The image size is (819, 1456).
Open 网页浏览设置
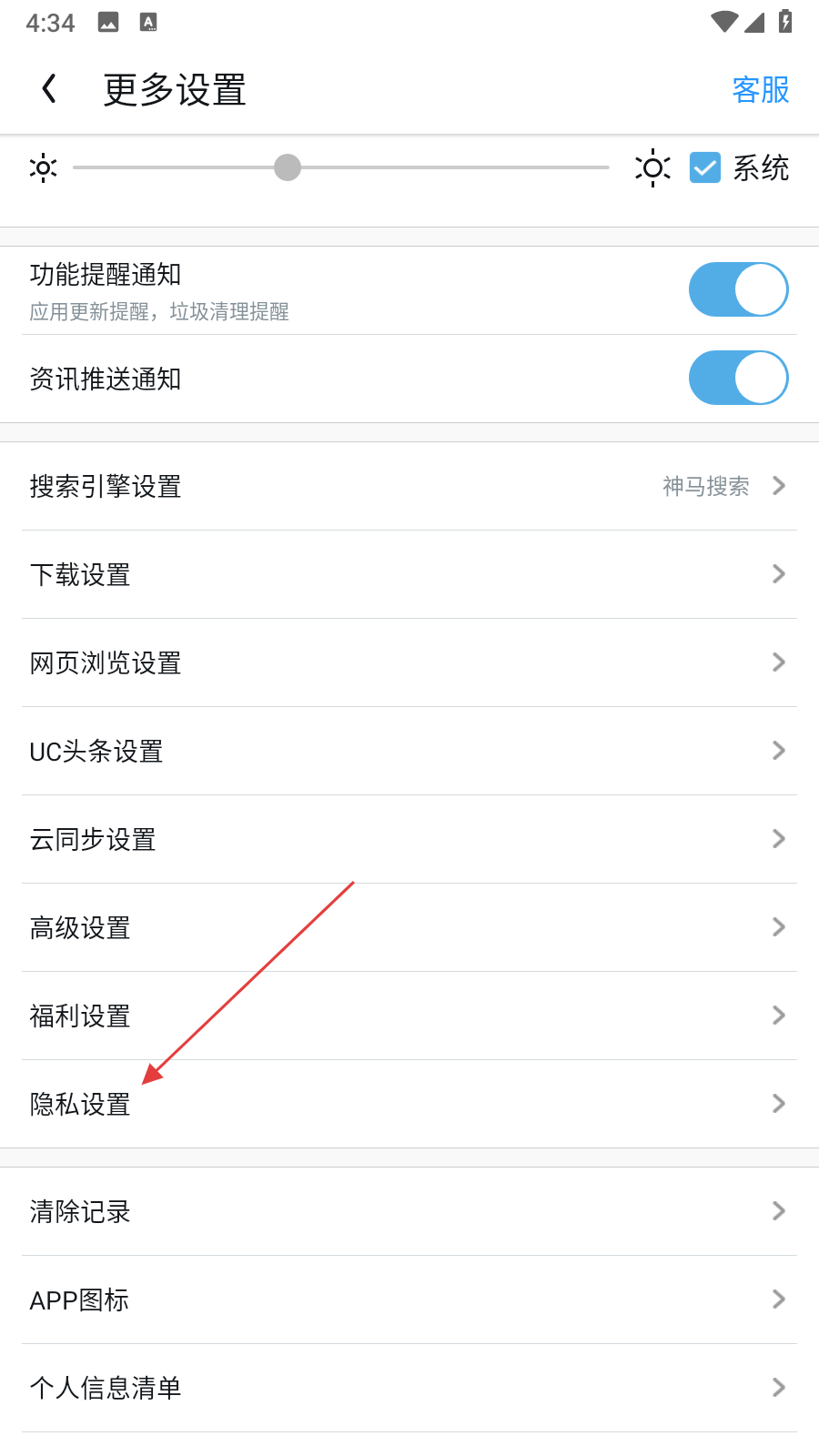(409, 662)
